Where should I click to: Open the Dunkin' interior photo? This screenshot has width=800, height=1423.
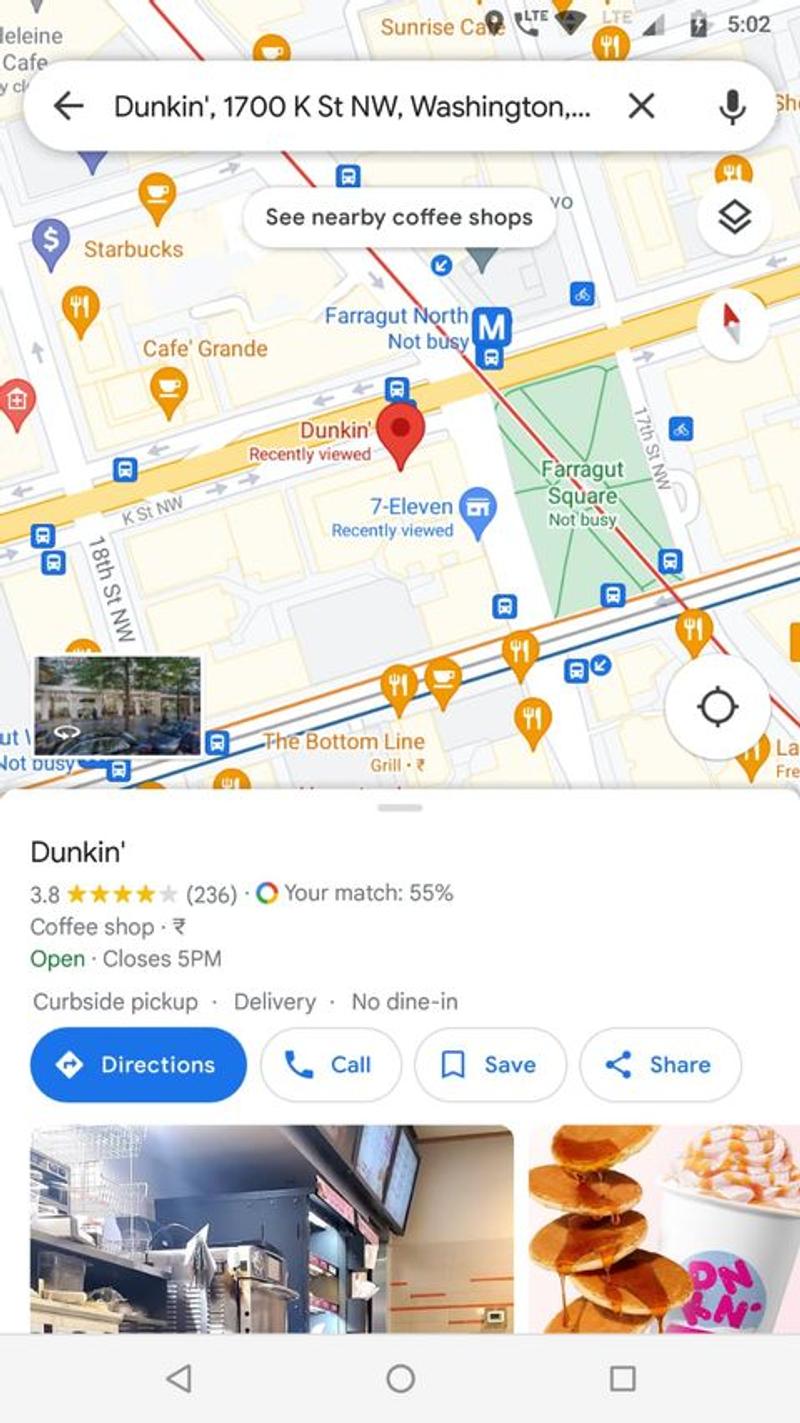272,1228
